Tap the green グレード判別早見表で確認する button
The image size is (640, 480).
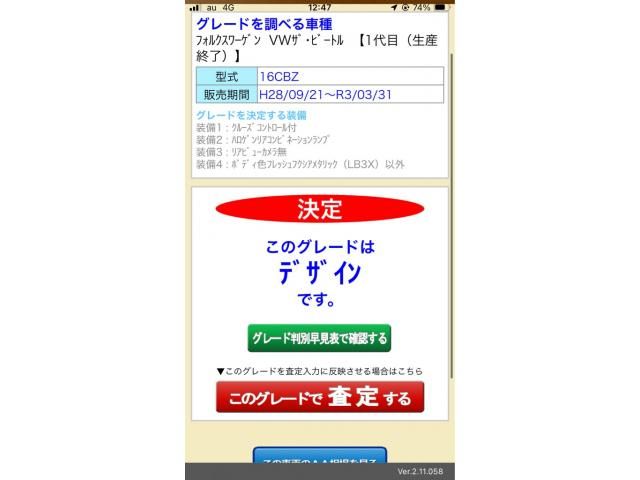tap(319, 338)
